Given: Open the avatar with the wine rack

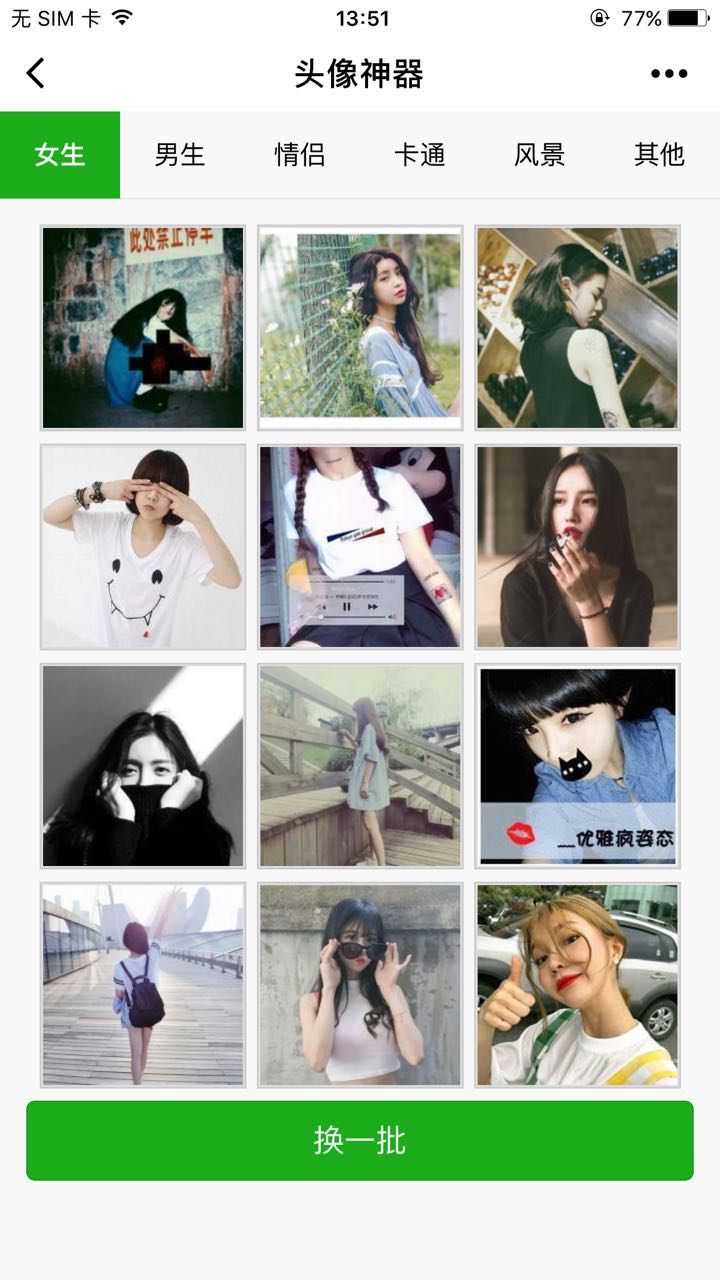Looking at the screenshot, I should (x=577, y=328).
